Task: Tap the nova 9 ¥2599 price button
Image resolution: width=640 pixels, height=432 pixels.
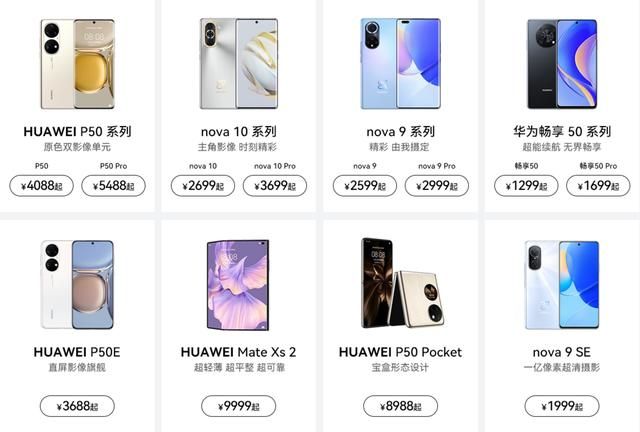Action: [x=365, y=185]
